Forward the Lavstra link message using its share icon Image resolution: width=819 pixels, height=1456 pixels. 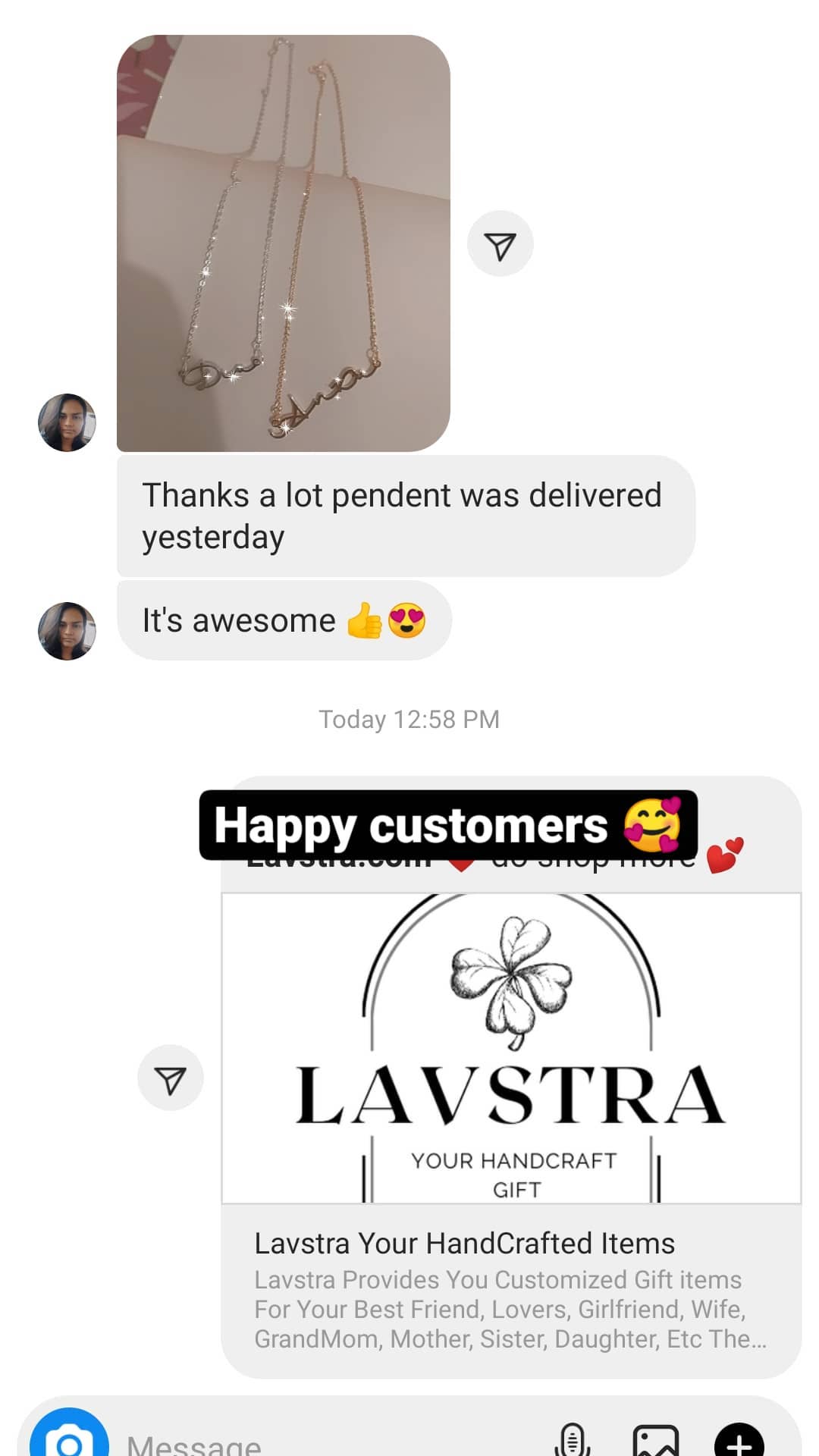click(171, 1078)
